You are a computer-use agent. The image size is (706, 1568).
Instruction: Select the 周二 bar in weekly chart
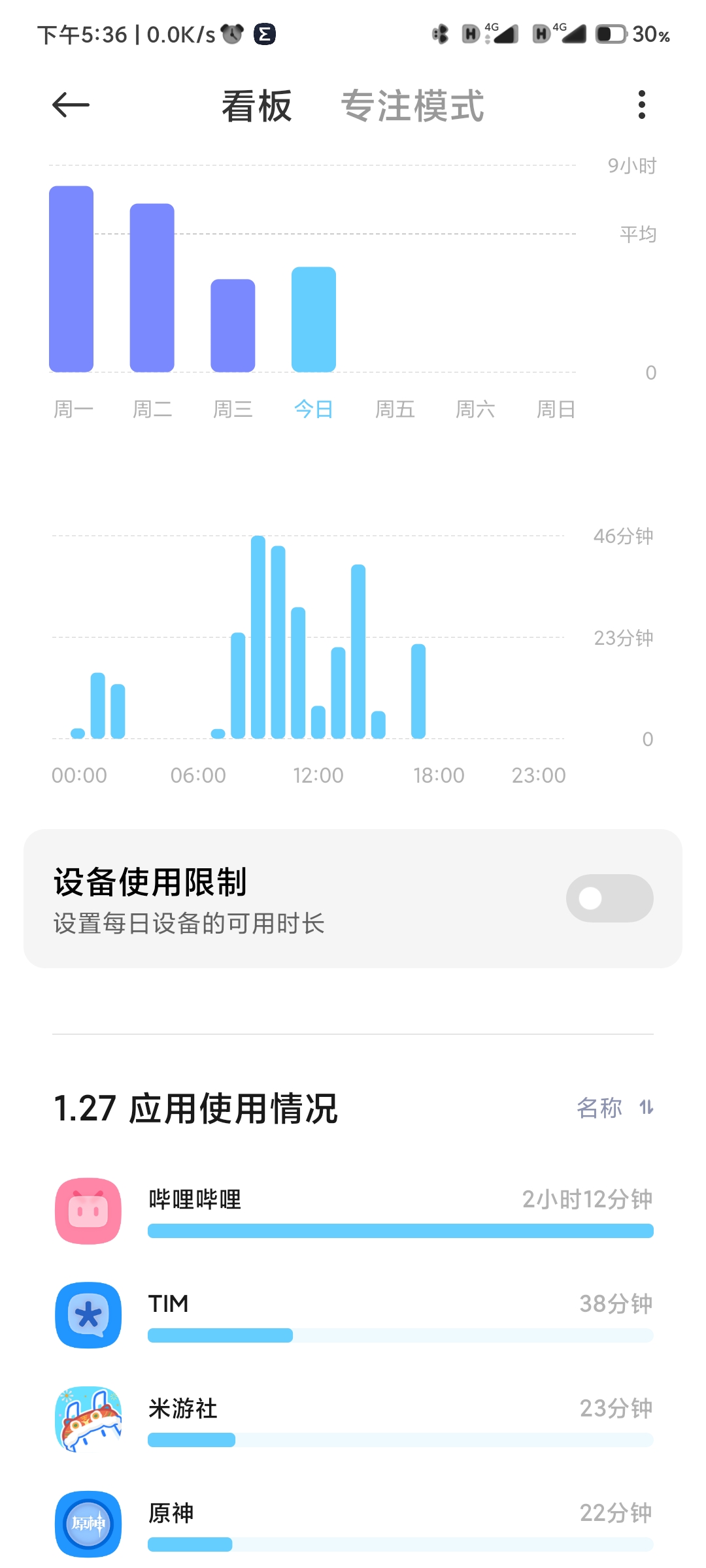pos(152,287)
